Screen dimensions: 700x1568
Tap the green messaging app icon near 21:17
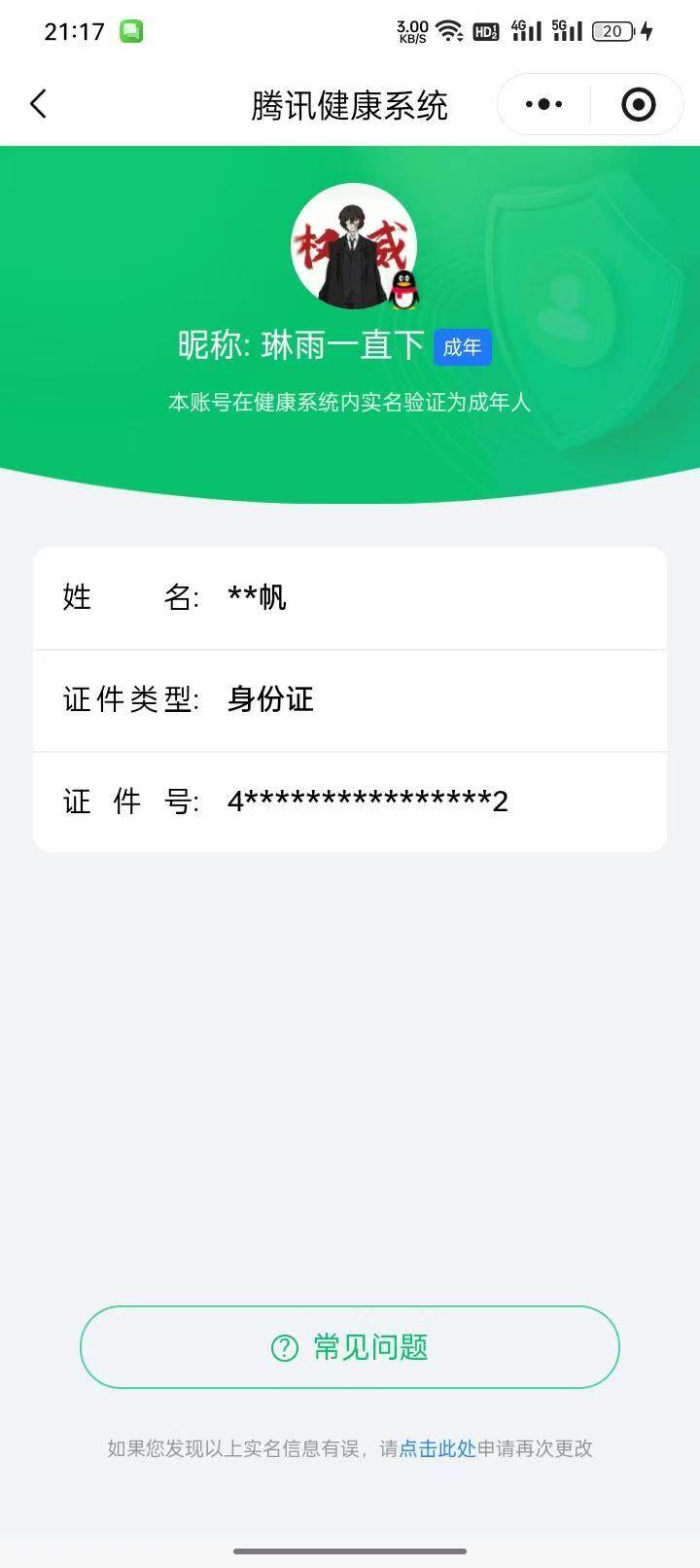(131, 30)
